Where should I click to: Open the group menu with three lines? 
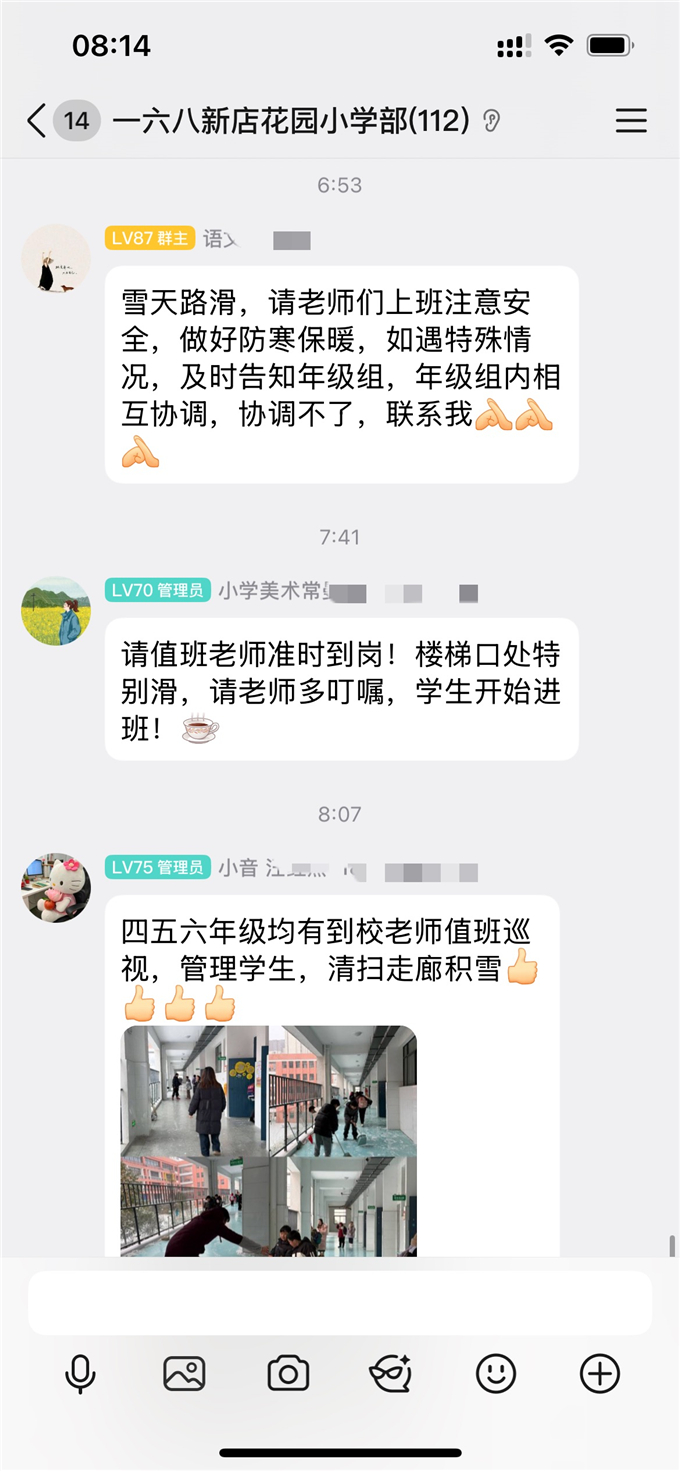(x=630, y=122)
